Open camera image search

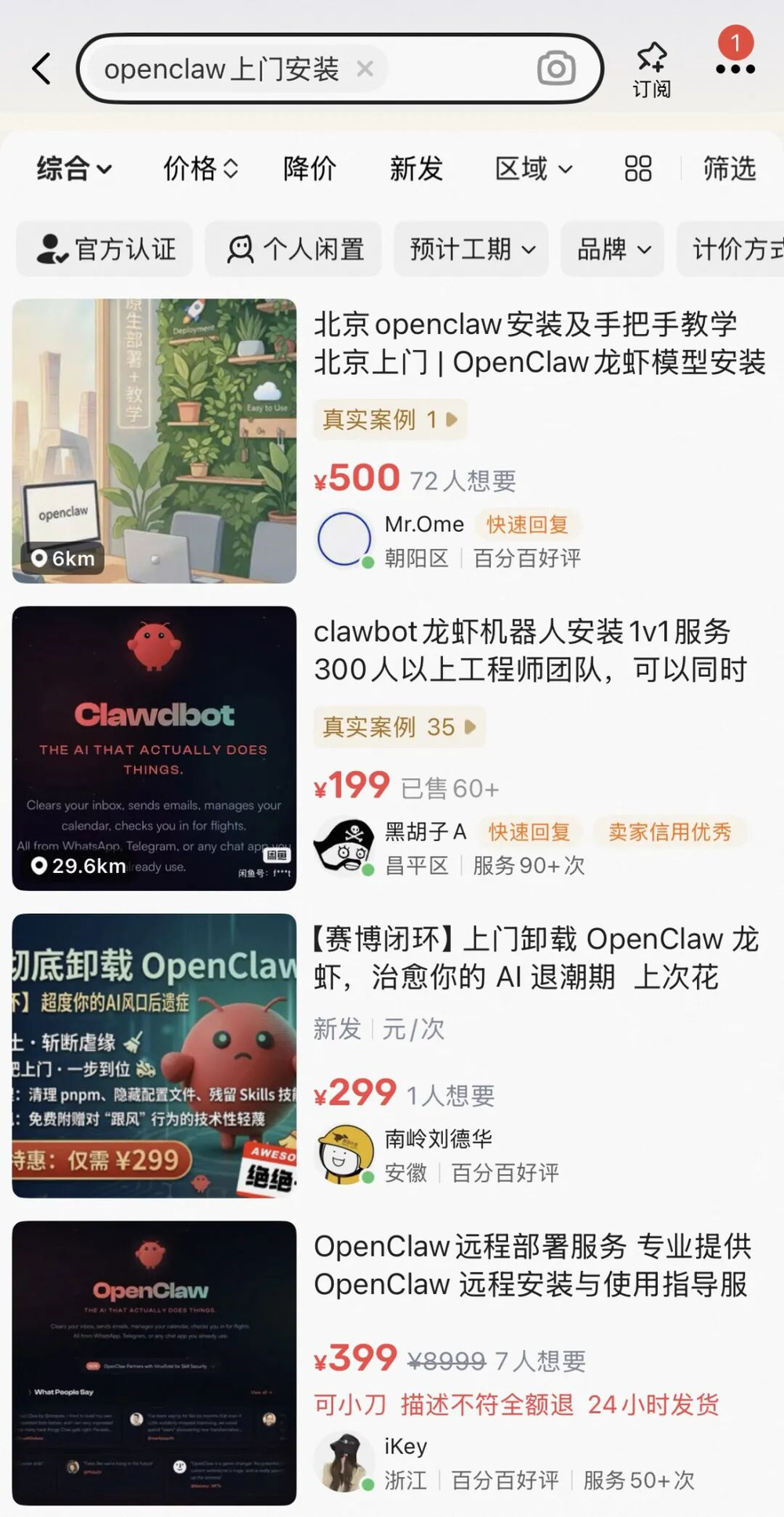[556, 69]
